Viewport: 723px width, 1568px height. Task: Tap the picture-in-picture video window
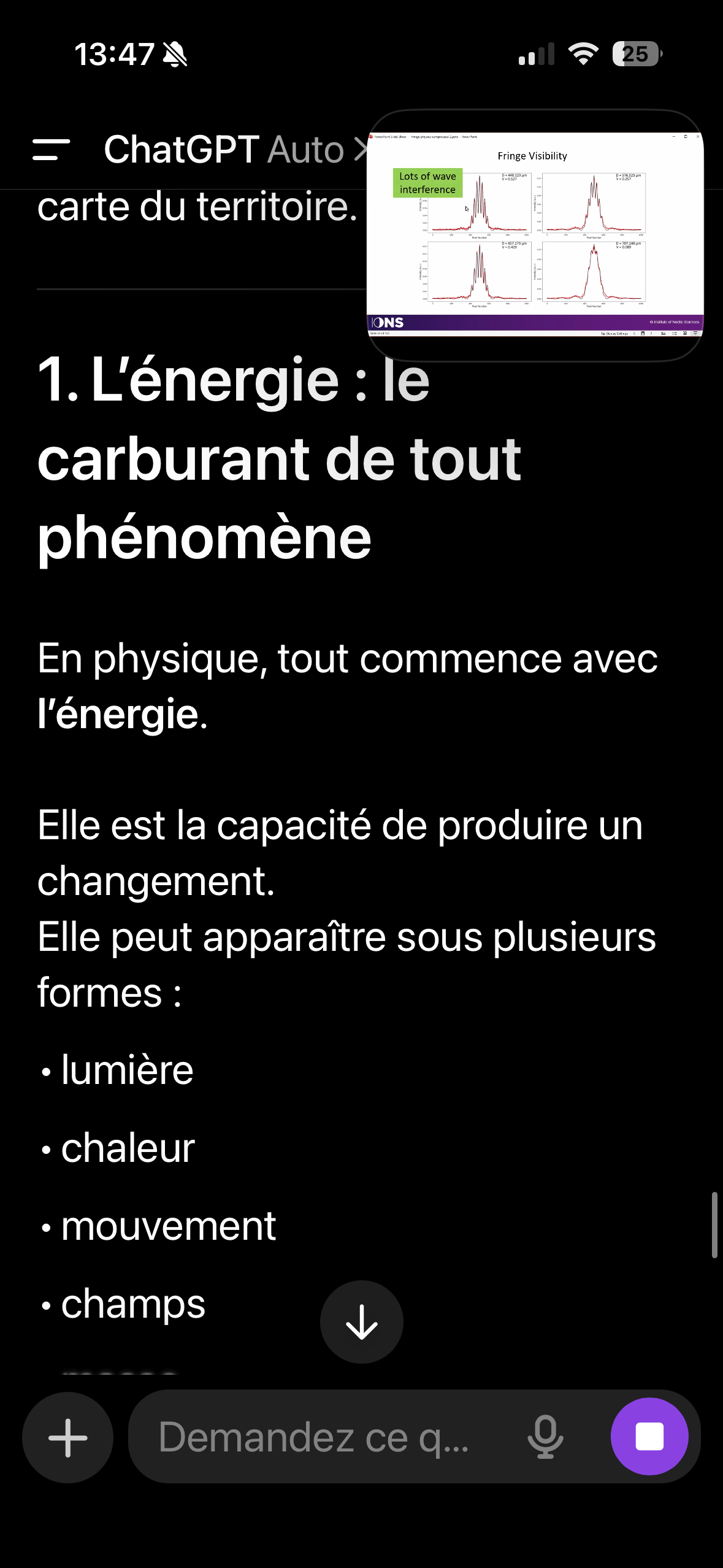(535, 235)
